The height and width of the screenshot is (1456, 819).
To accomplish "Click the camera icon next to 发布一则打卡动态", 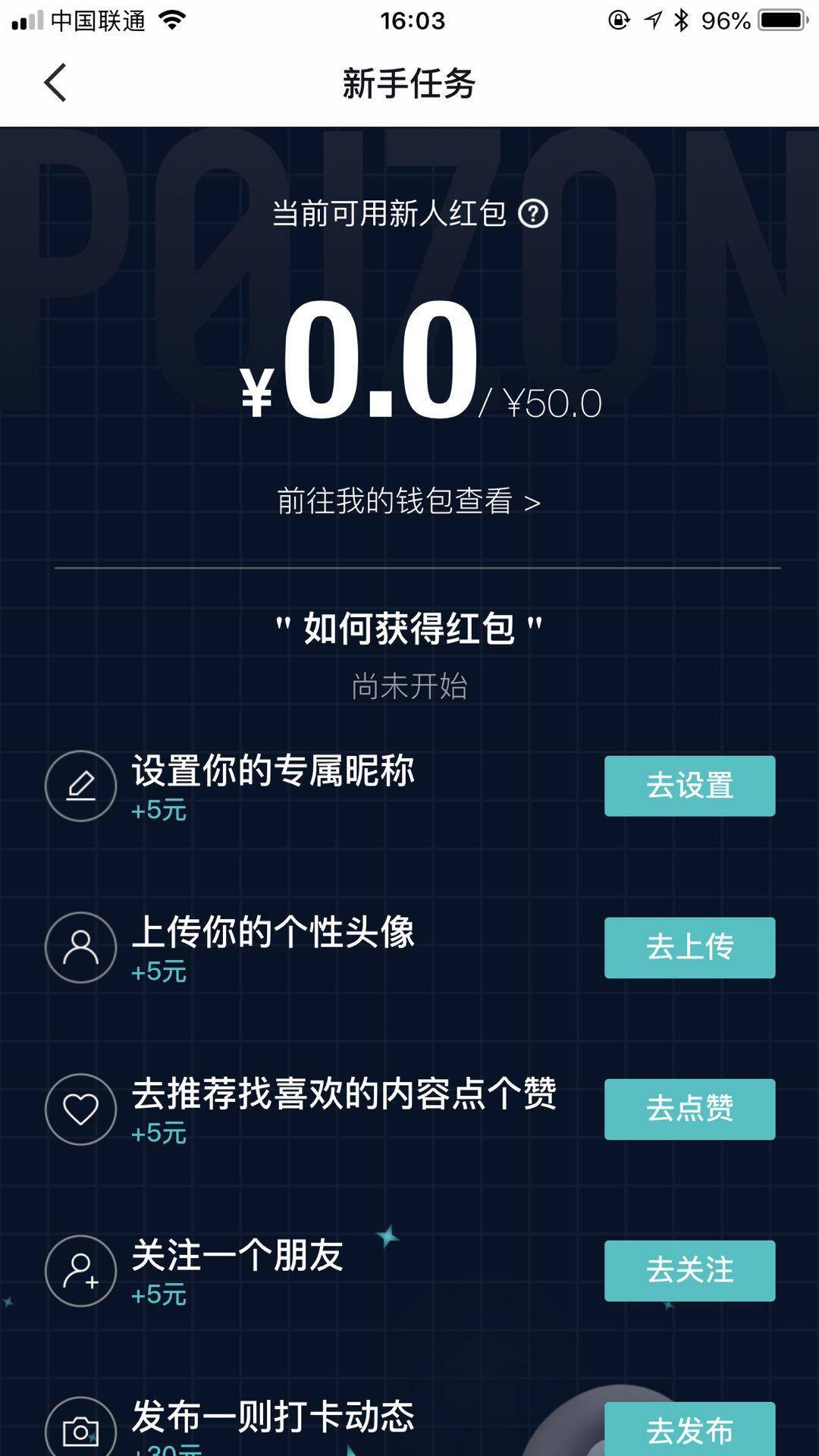I will tap(80, 1429).
